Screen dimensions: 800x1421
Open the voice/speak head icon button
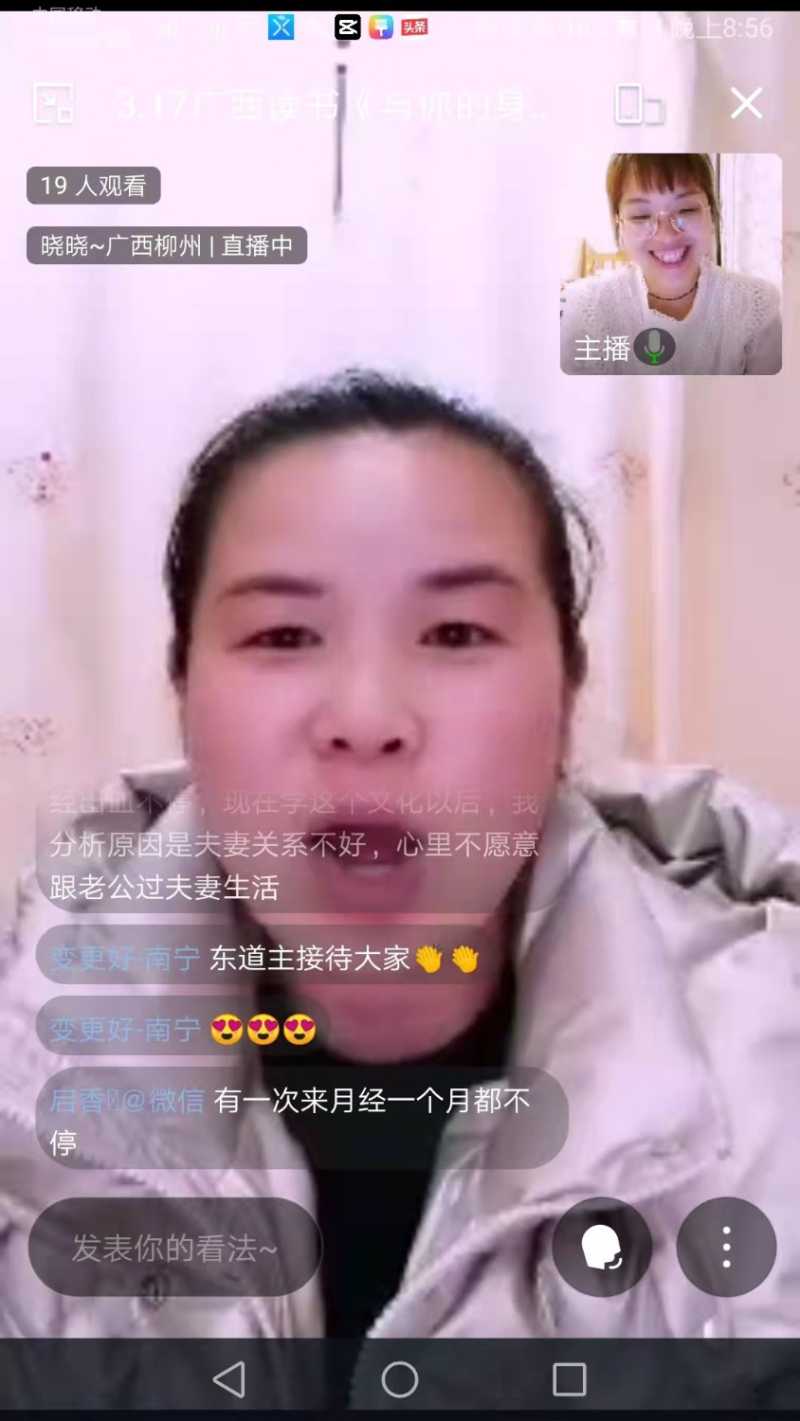click(602, 1247)
